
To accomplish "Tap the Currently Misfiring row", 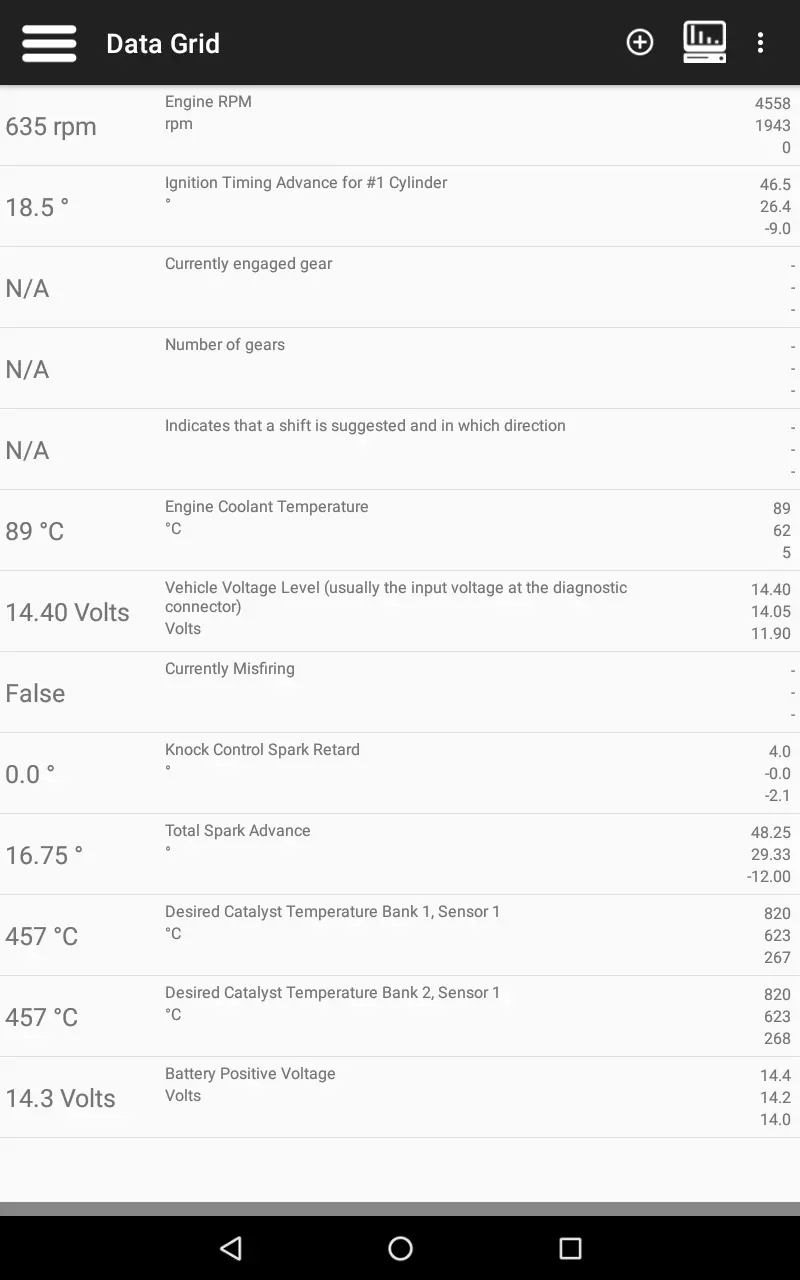I will [x=400, y=692].
